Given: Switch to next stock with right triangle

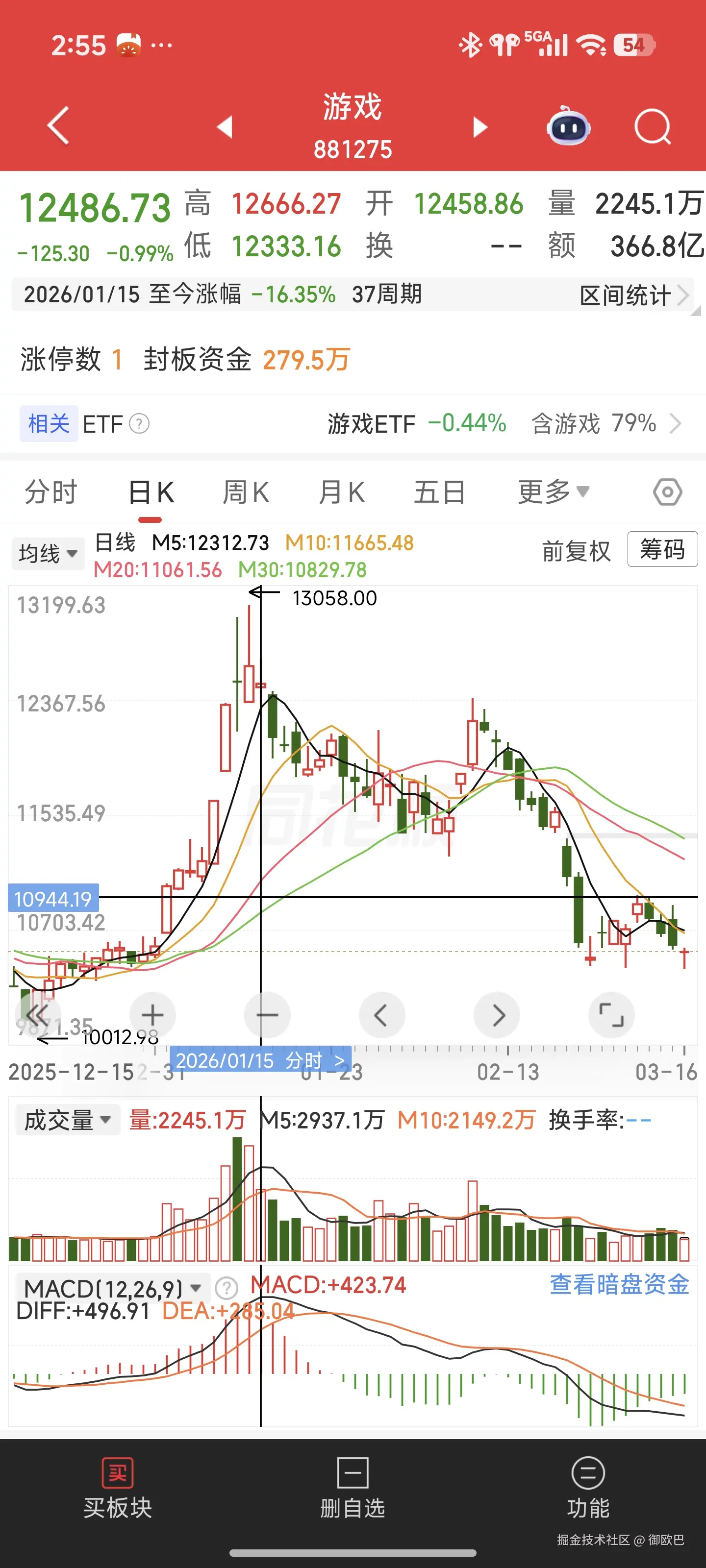Looking at the screenshot, I should (x=480, y=126).
